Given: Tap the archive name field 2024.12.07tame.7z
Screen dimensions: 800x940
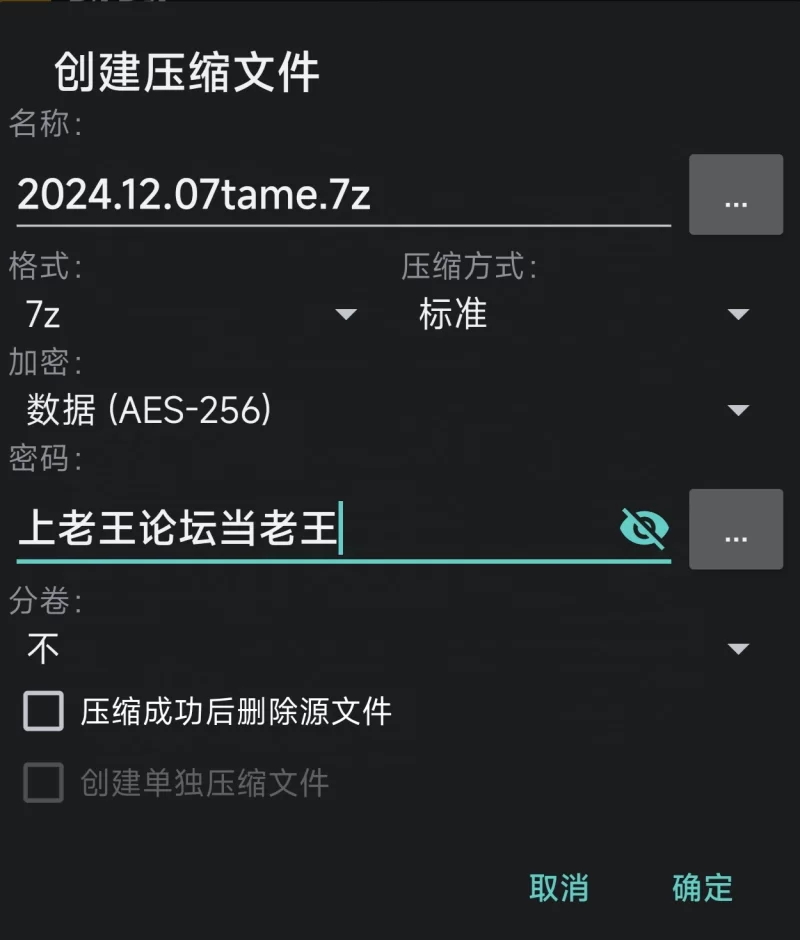Looking at the screenshot, I should point(340,194).
